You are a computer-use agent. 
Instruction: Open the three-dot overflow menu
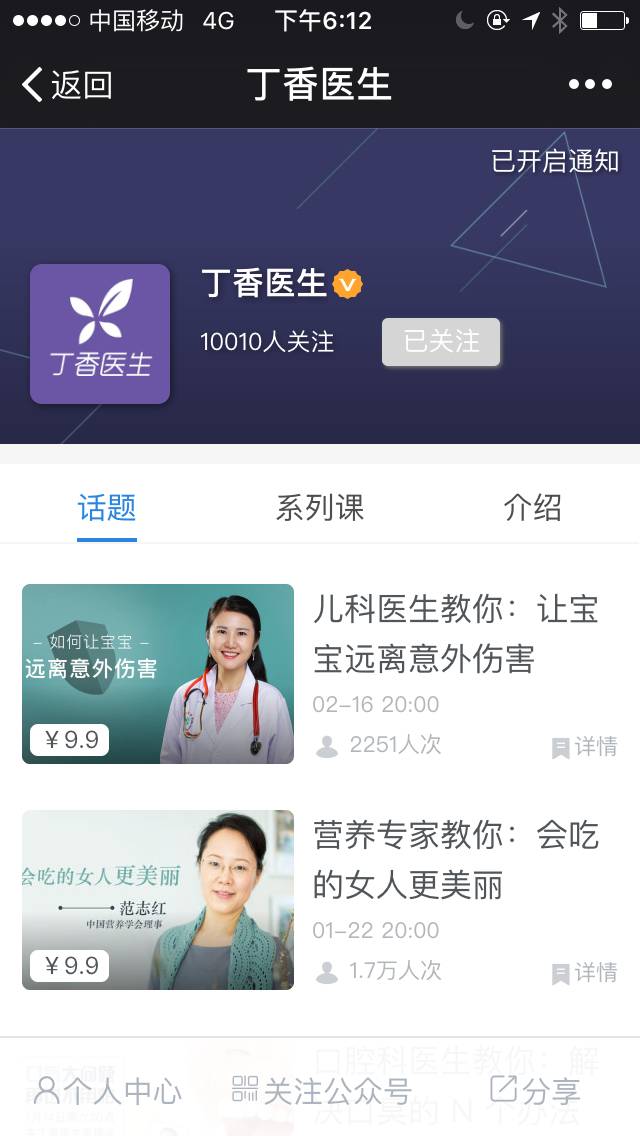coord(590,85)
